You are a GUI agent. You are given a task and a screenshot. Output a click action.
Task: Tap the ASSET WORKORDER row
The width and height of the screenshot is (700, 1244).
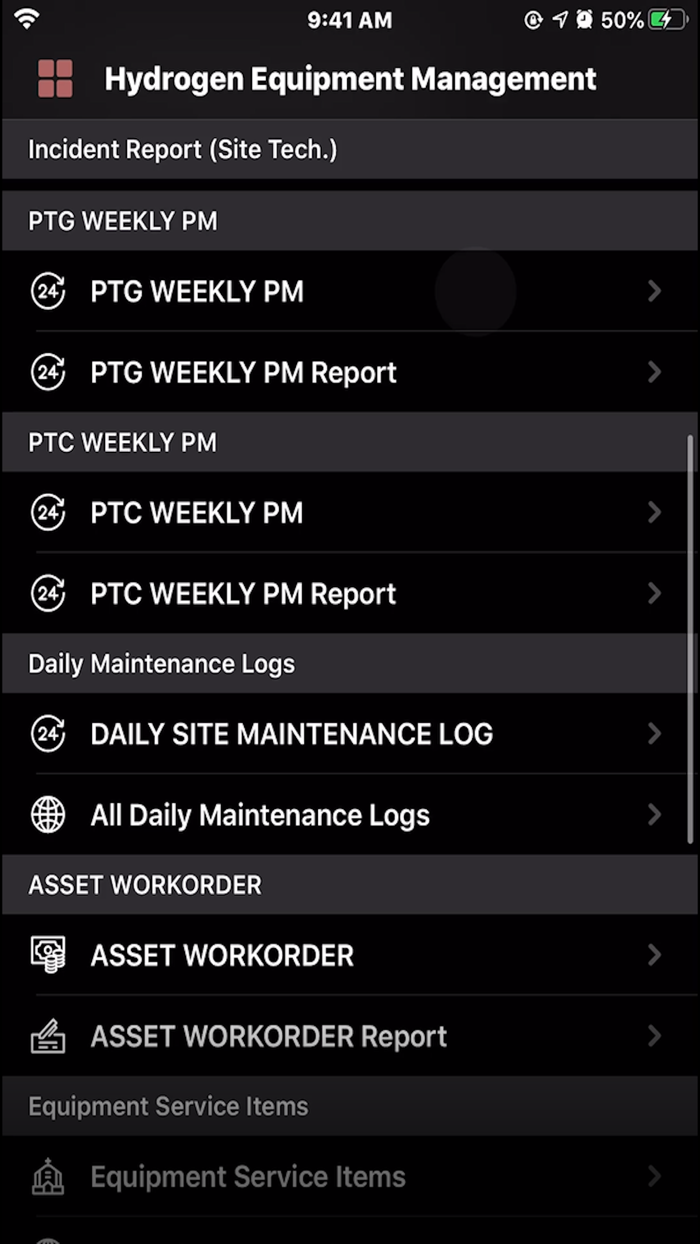point(348,955)
